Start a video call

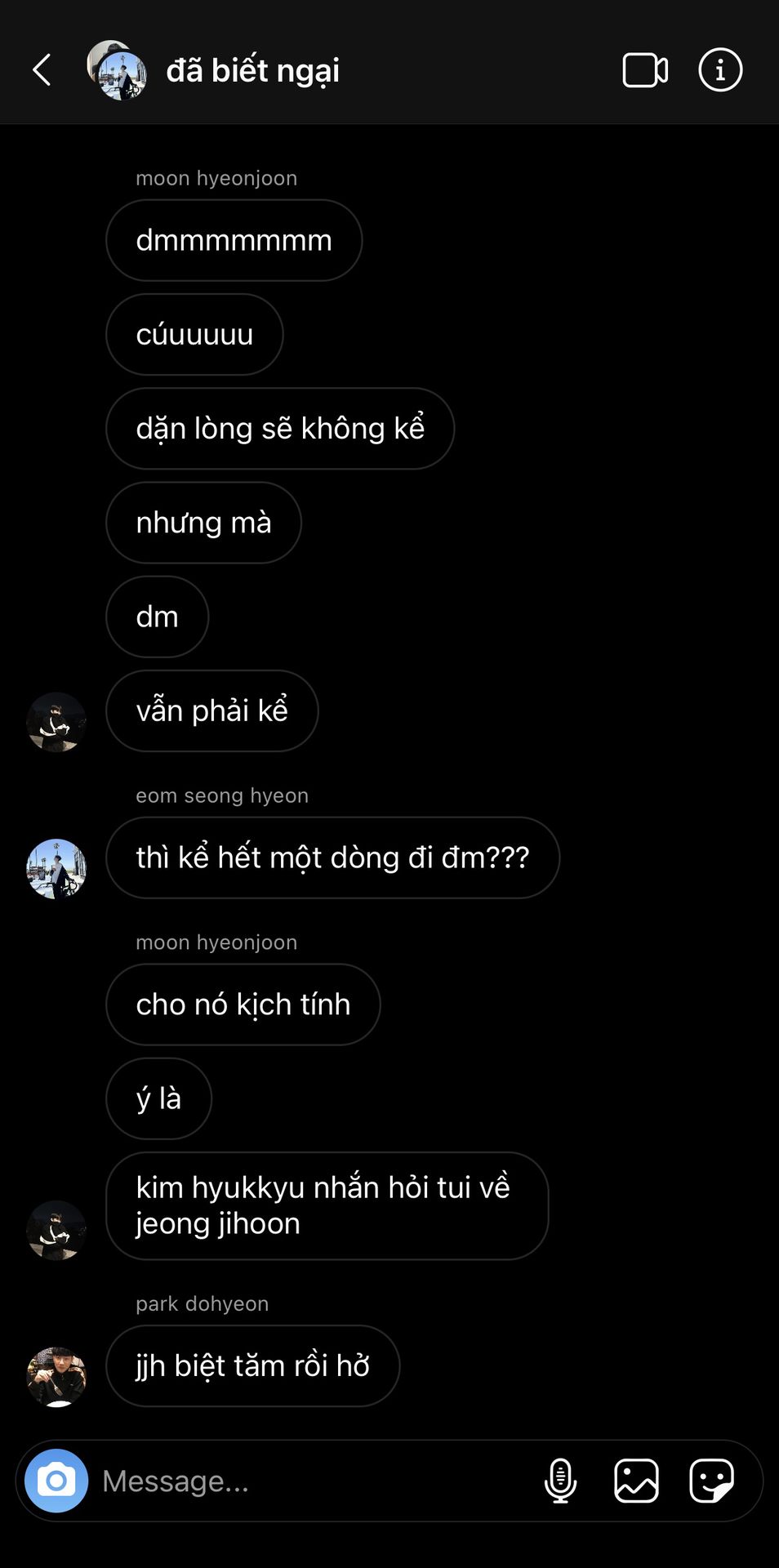point(645,70)
